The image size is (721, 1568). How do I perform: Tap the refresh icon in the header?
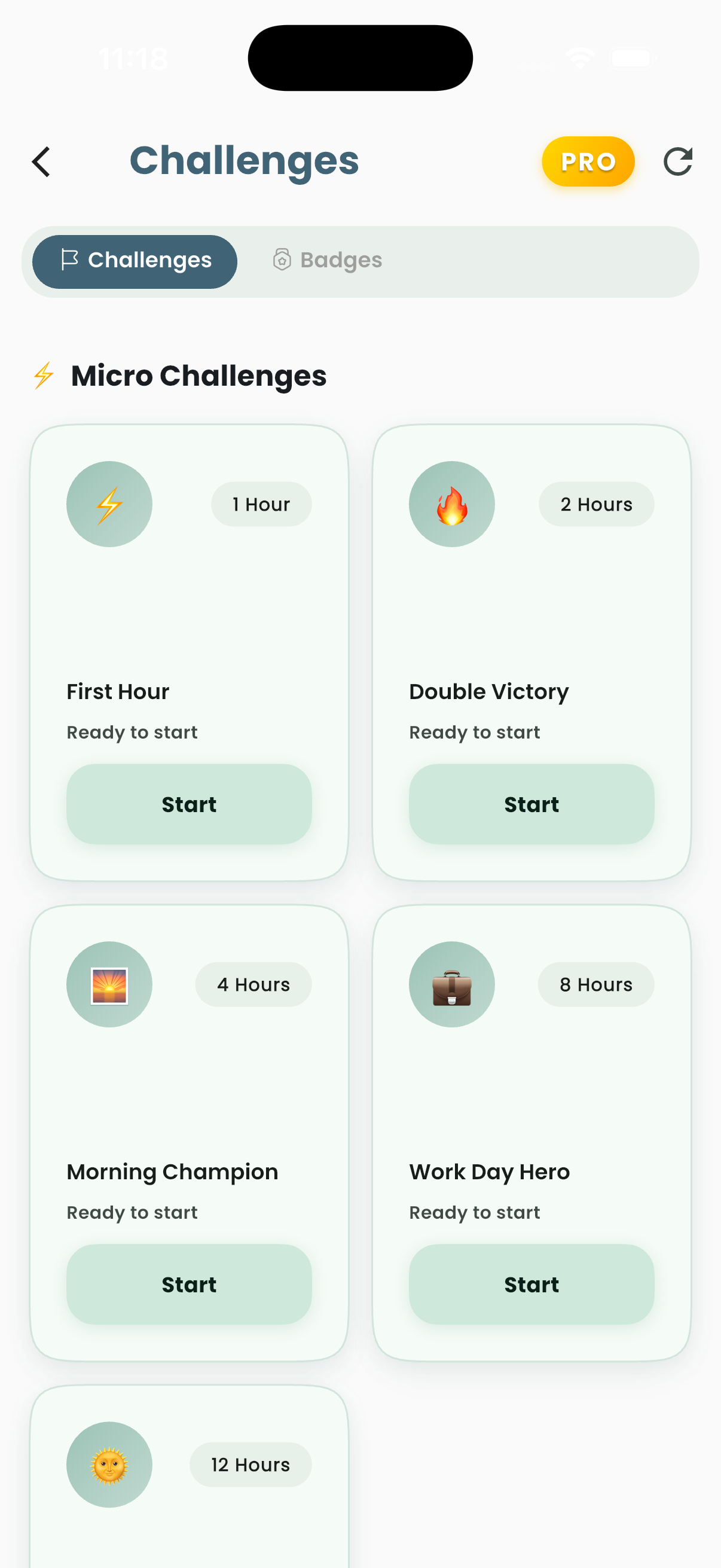pos(678,161)
